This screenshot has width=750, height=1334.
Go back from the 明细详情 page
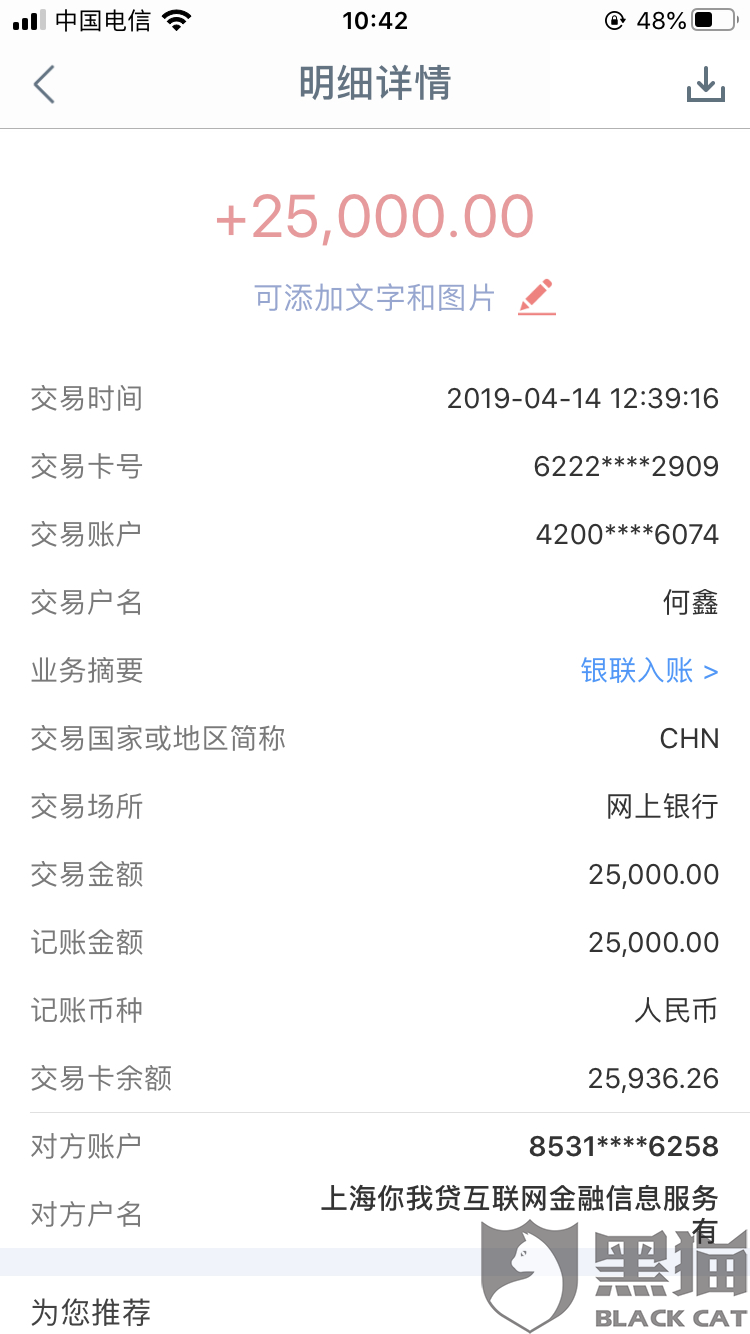click(x=44, y=85)
